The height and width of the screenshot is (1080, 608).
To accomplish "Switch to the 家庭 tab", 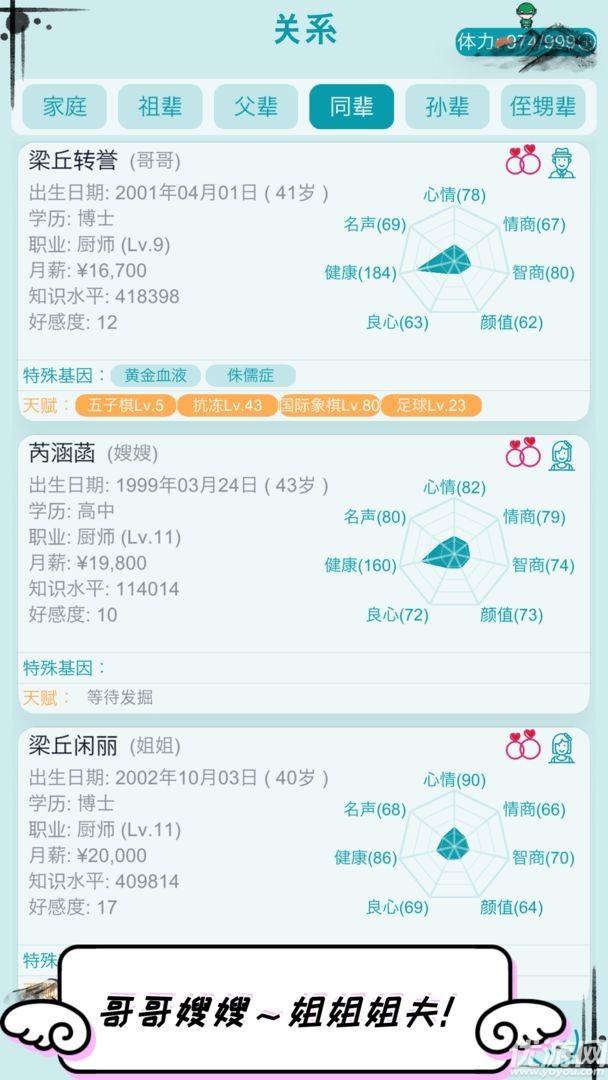I will (65, 107).
